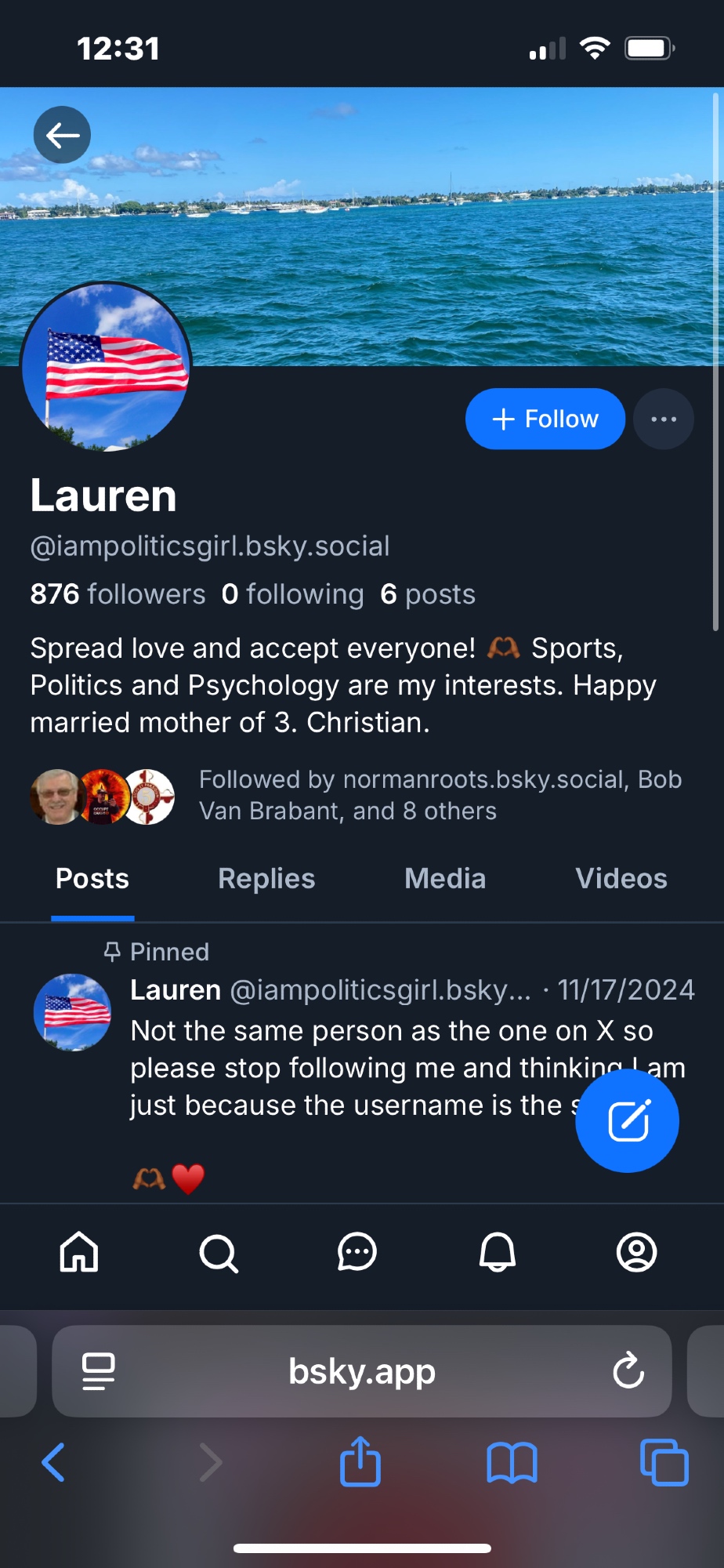Image resolution: width=724 pixels, height=1568 pixels.
Task: View the 876 followers list
Action: click(x=118, y=594)
